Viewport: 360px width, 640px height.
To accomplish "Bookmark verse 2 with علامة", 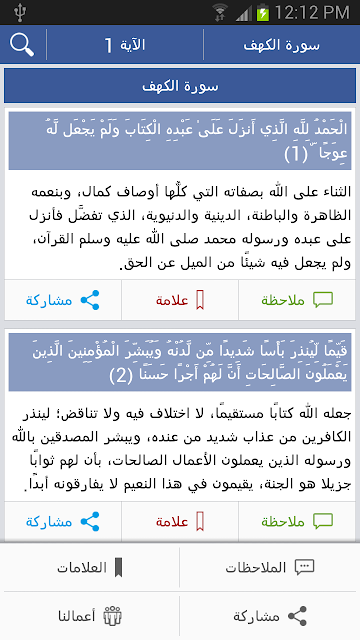I will coord(180,521).
